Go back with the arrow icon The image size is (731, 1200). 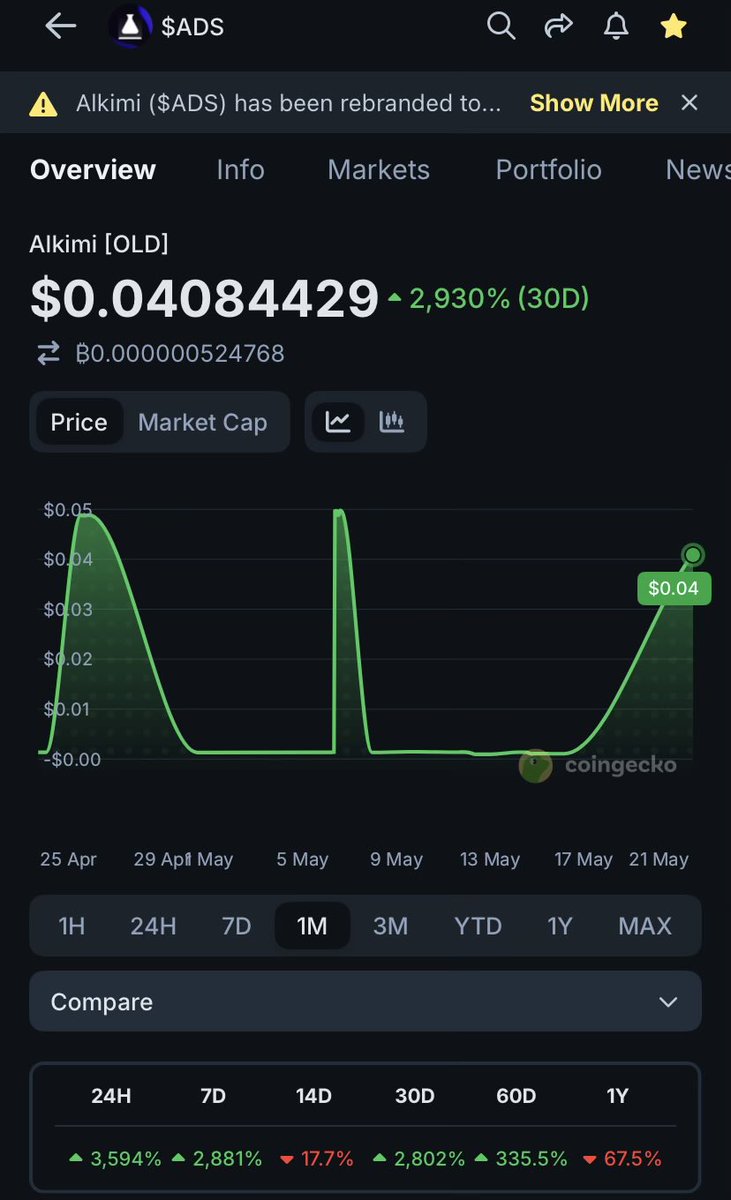tap(61, 26)
